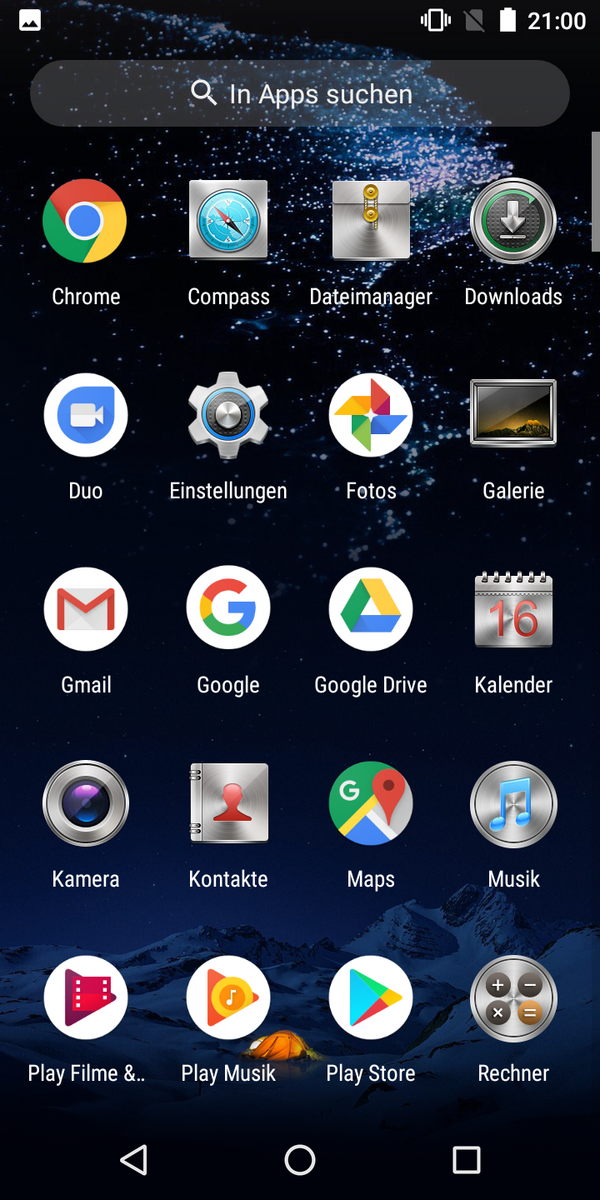This screenshot has height=1200, width=600.
Task: Open the Chrome browser app
Action: point(85,222)
